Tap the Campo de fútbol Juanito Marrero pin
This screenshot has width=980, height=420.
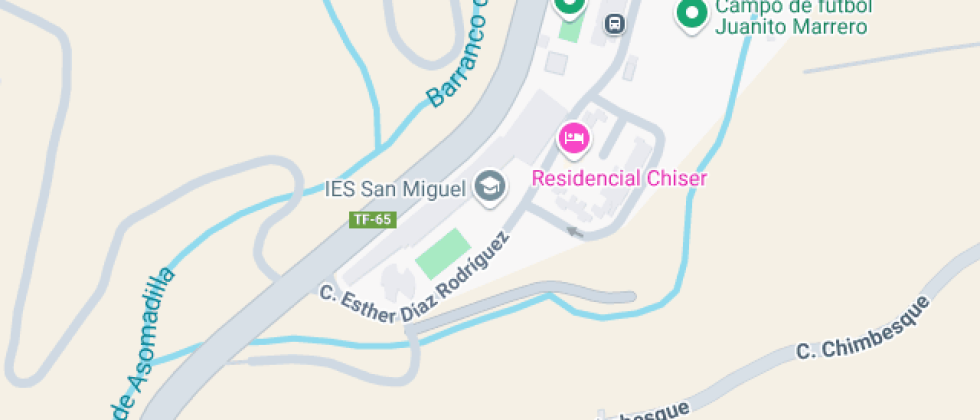tap(690, 14)
